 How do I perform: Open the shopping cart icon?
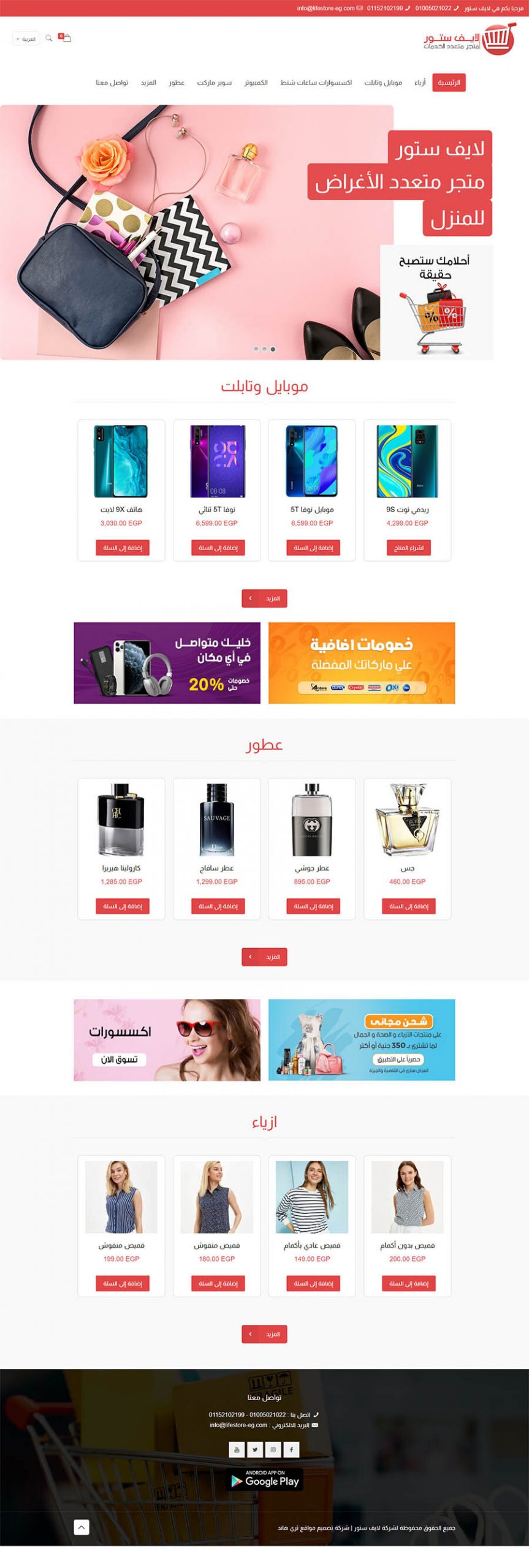click(x=66, y=38)
